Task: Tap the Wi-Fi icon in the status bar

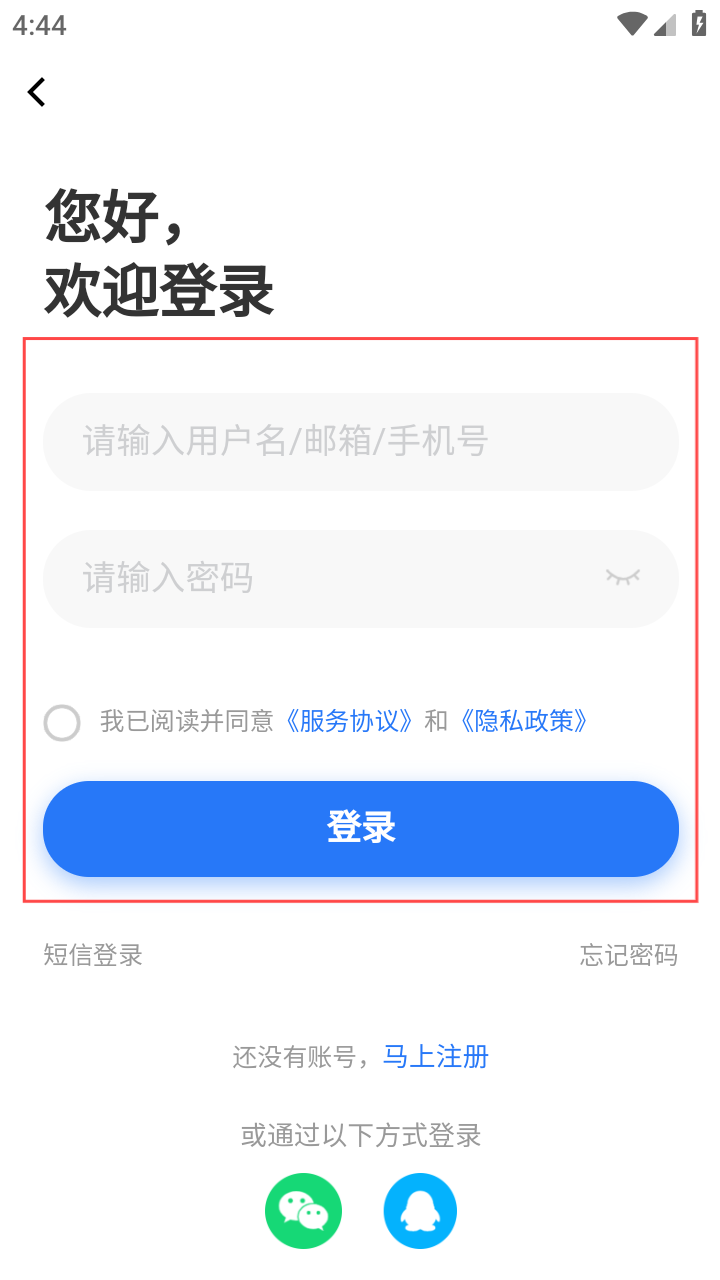Action: (633, 24)
